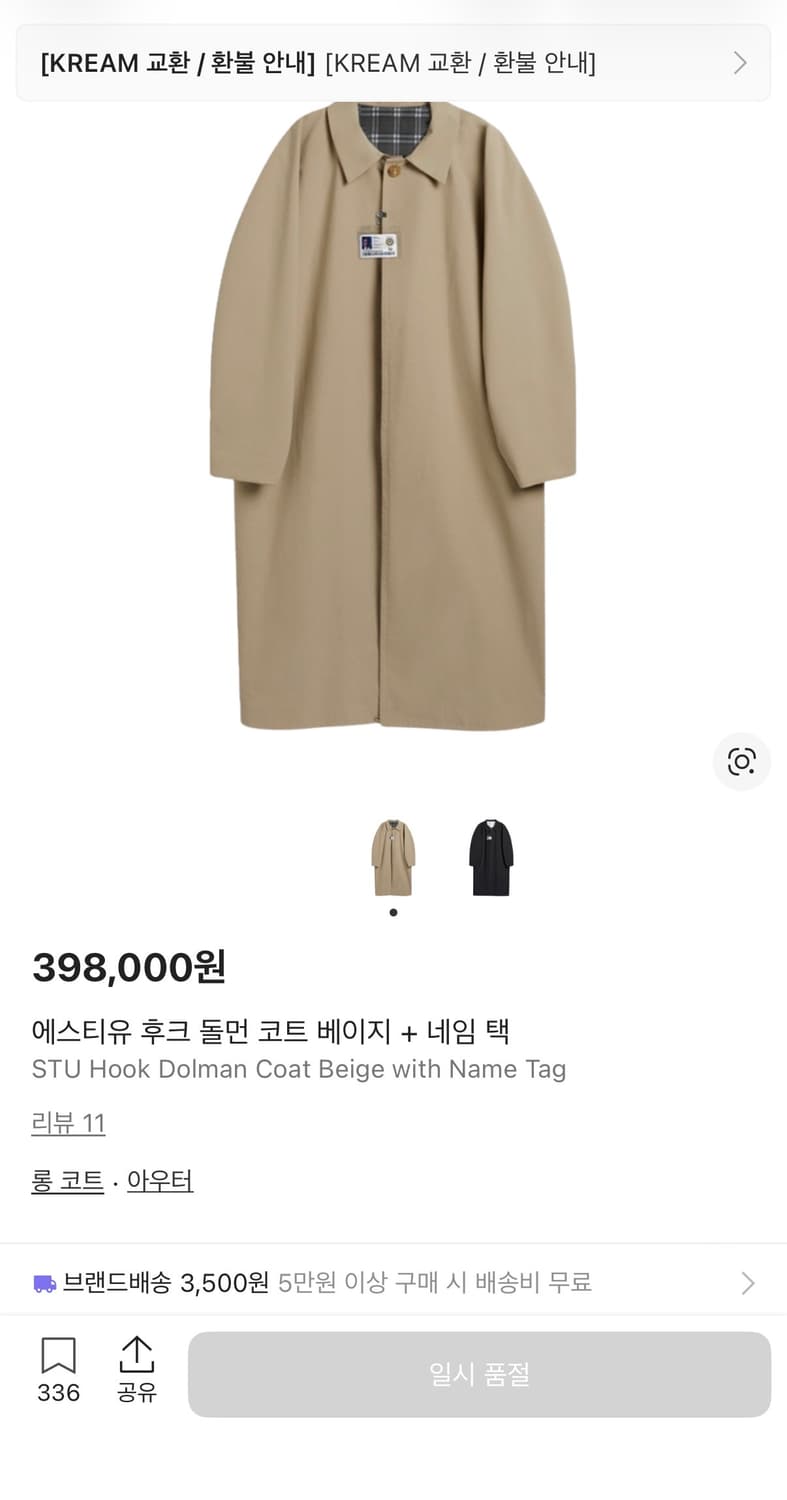Click the carousel page indicator dot
Image resolution: width=787 pixels, height=1500 pixels.
[393, 911]
